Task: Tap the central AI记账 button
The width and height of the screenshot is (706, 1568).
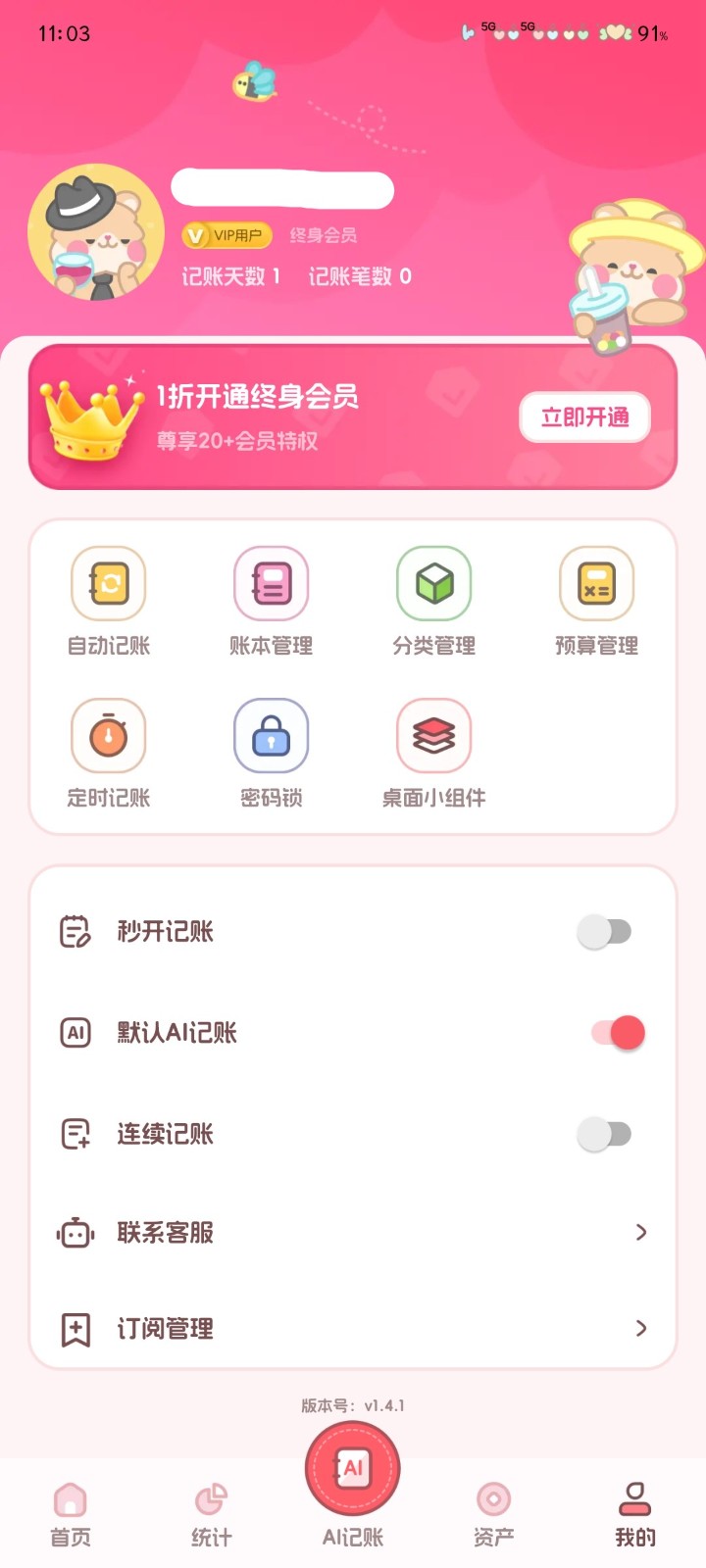Action: coord(352,1467)
